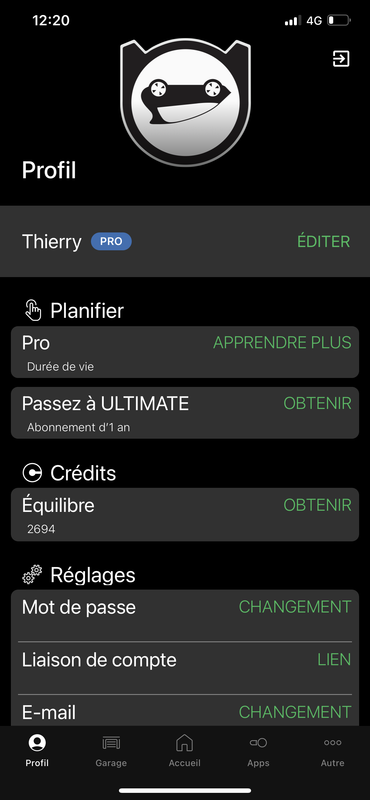Change the e-mail with CHANGEMENT
This screenshot has width=370, height=800.
pyautogui.click(x=295, y=712)
